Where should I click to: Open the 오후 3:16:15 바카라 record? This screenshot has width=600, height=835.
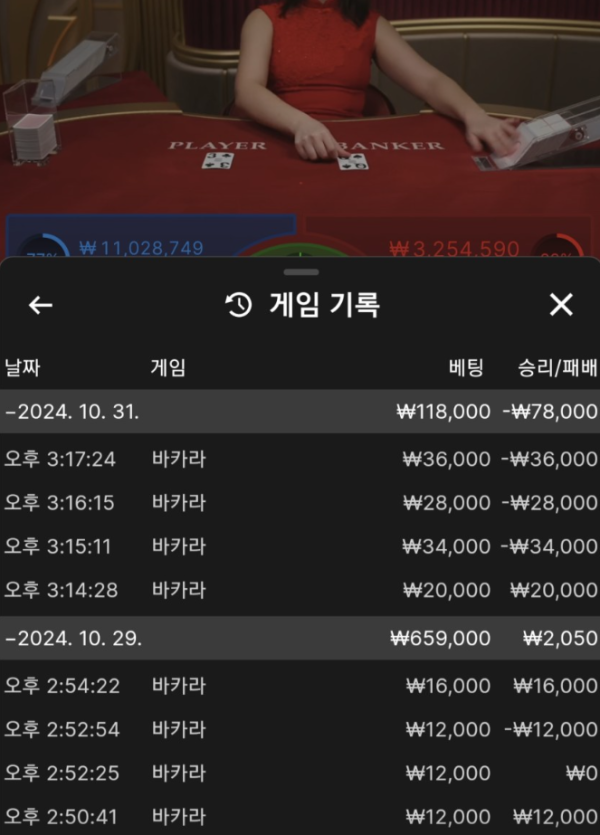click(300, 503)
